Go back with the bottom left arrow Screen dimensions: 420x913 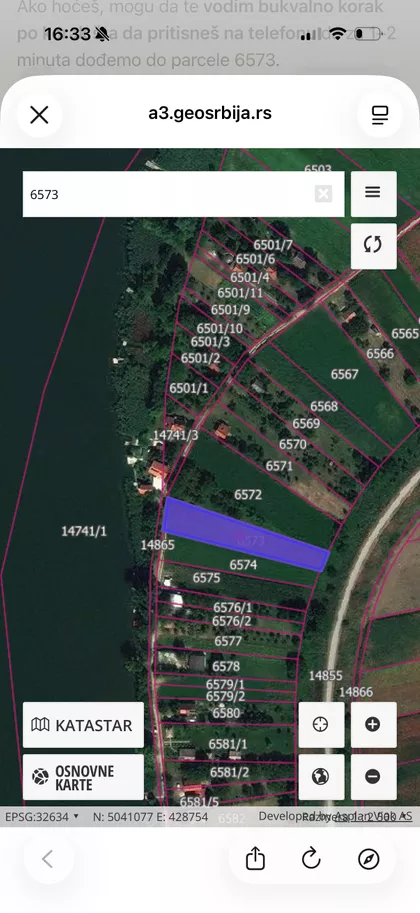click(x=48, y=859)
